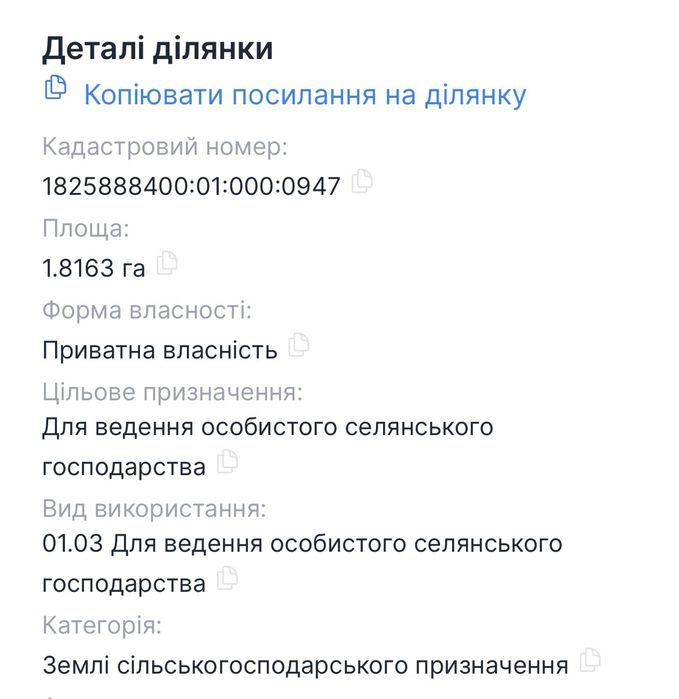
Task: Copy the area value 1.8163 га
Action: (167, 264)
